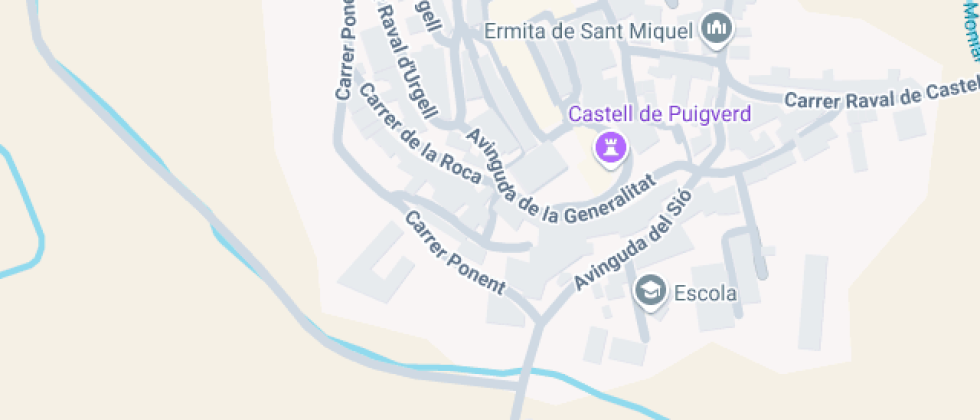
Task: Select the Castell de Puigverd castle pin
Action: tap(610, 149)
